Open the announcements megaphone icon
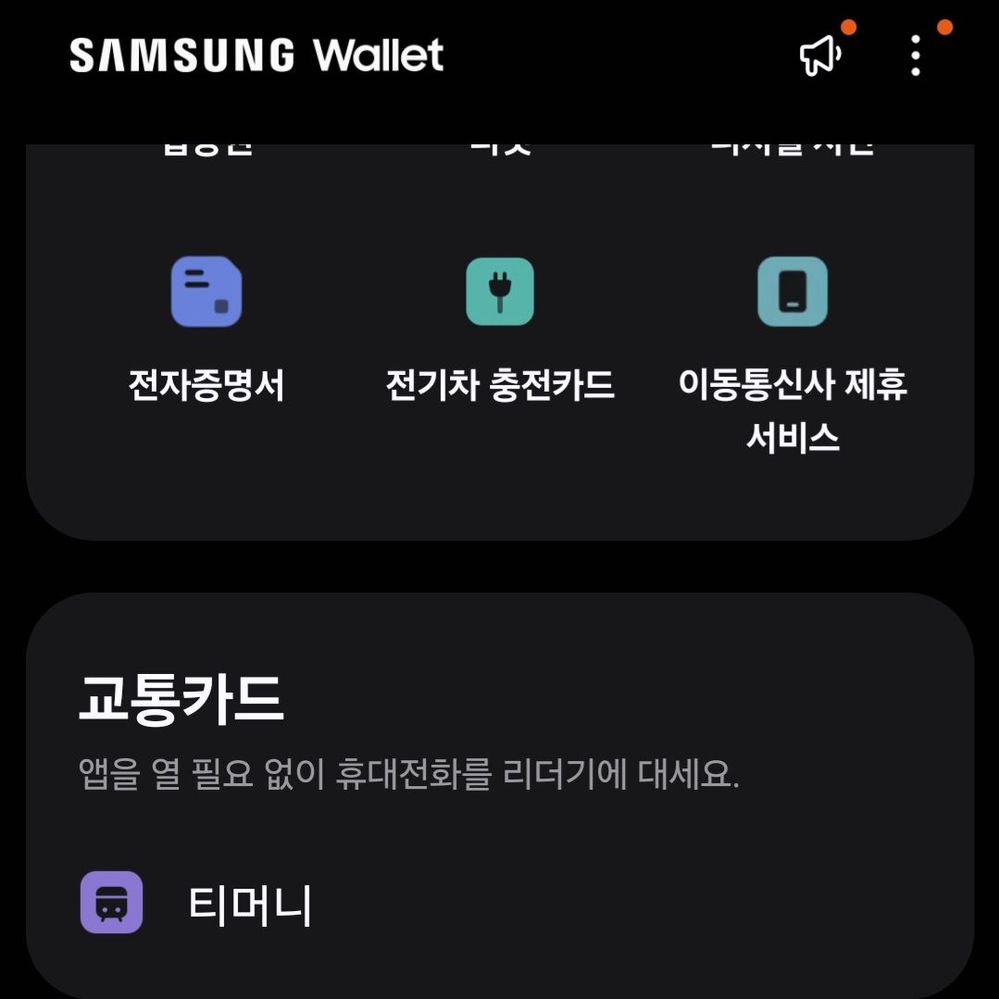The width and height of the screenshot is (999, 999). tap(821, 55)
